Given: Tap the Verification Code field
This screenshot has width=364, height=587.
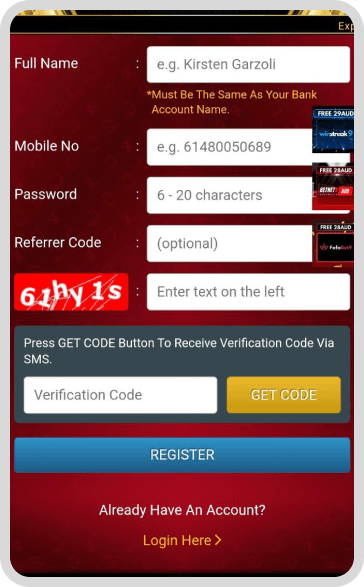Looking at the screenshot, I should tap(120, 395).
